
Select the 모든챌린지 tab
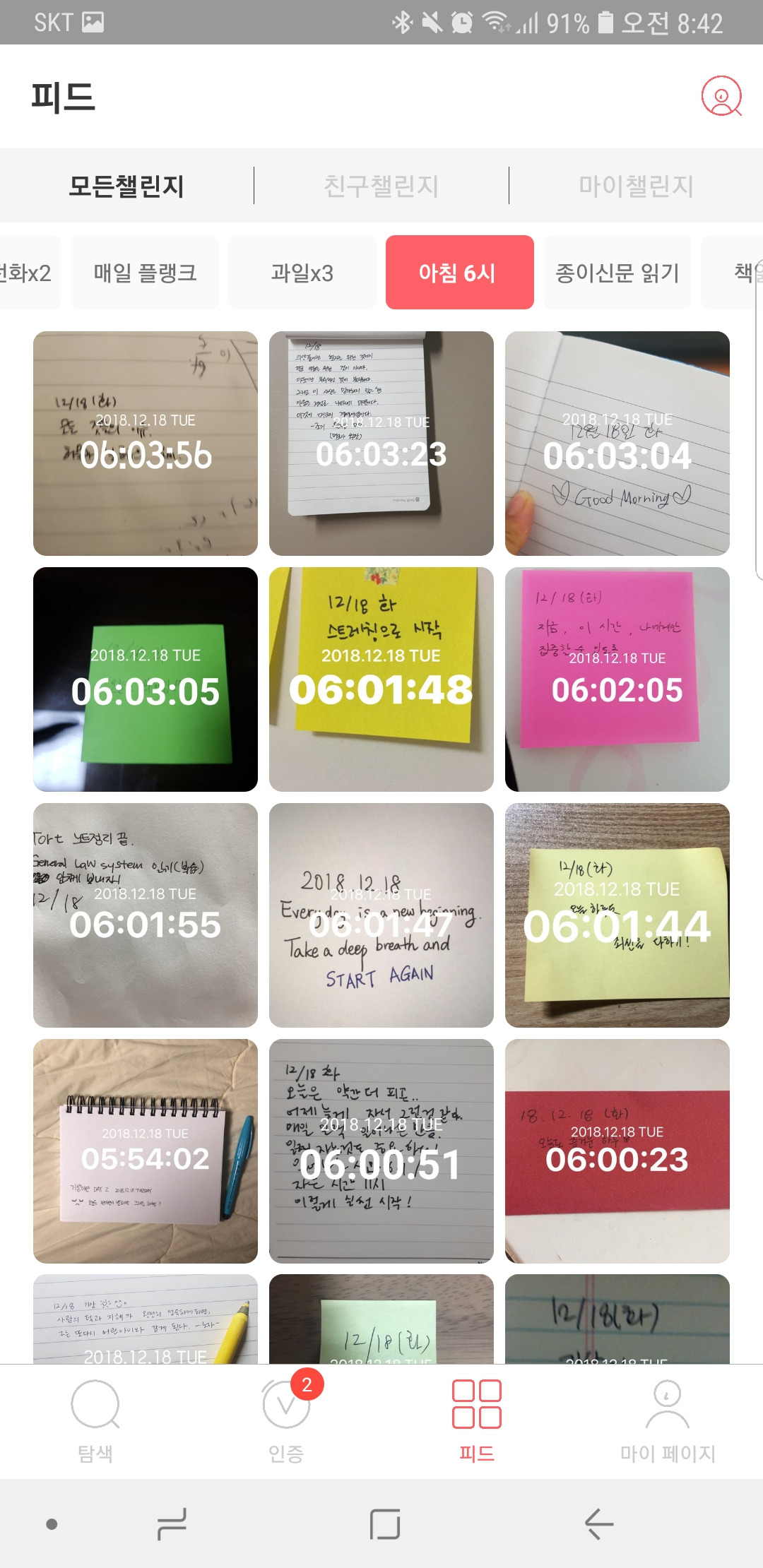pos(126,186)
